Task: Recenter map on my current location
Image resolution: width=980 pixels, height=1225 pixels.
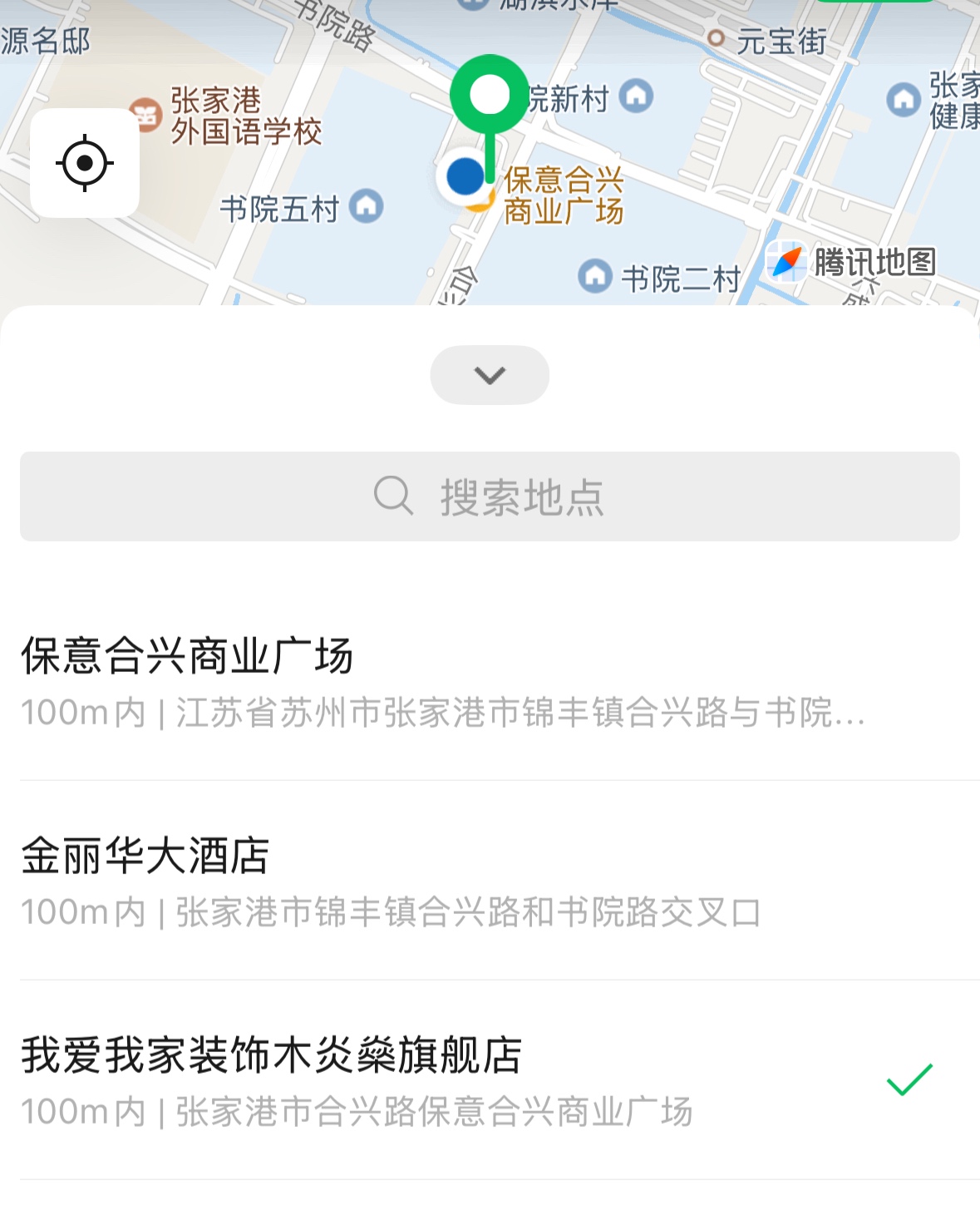Action: pyautogui.click(x=85, y=163)
